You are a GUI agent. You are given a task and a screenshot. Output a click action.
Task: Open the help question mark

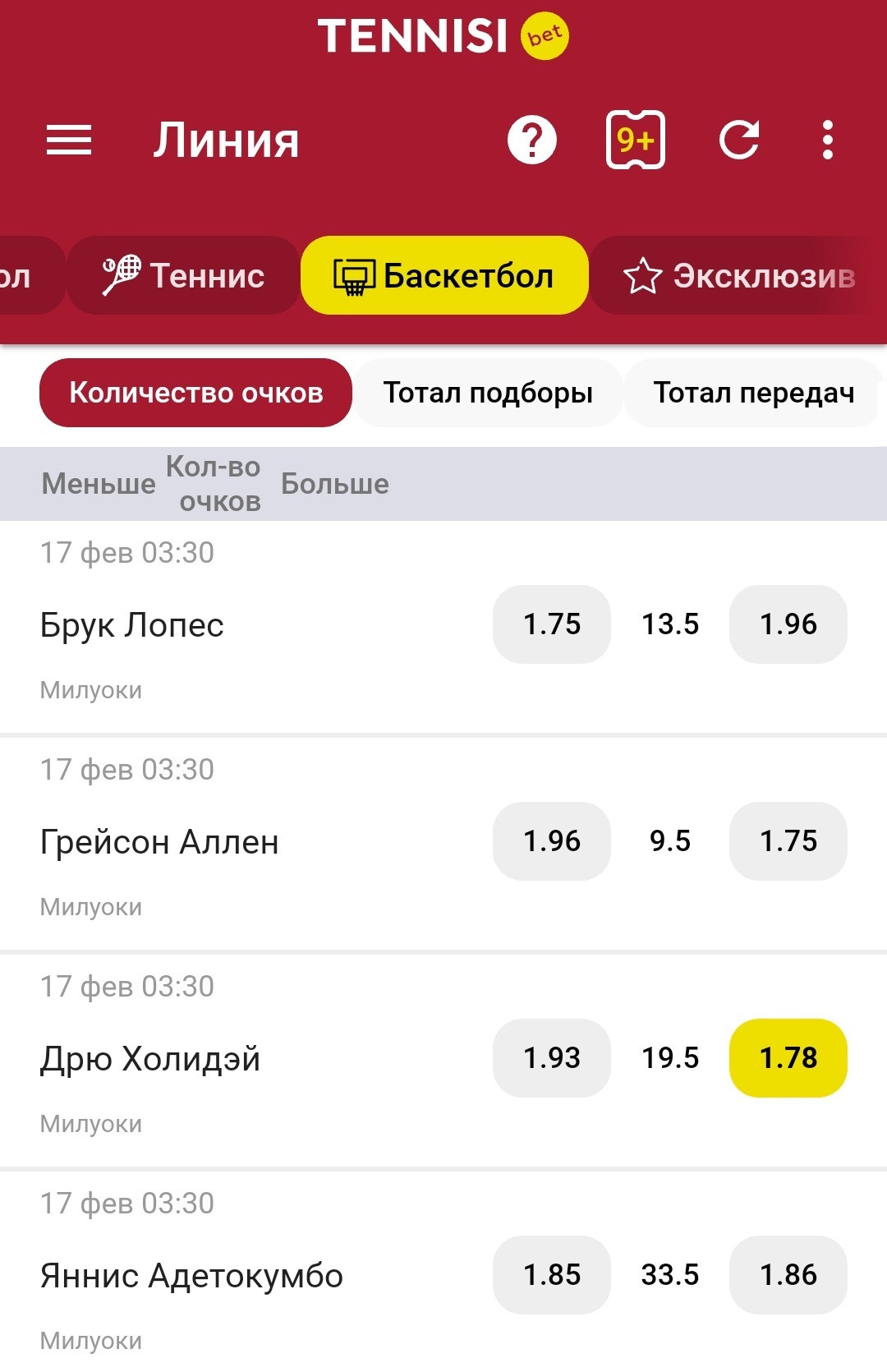click(x=532, y=140)
